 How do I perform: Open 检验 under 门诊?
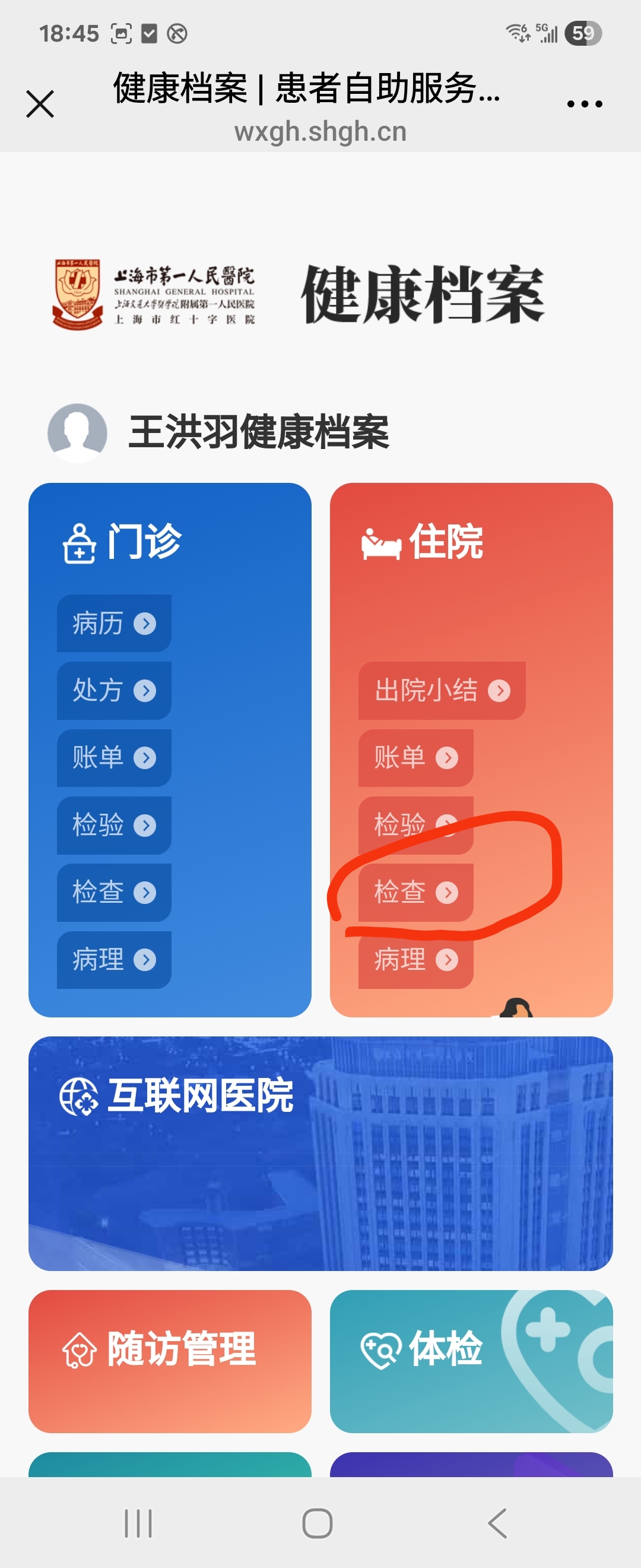pyautogui.click(x=114, y=826)
